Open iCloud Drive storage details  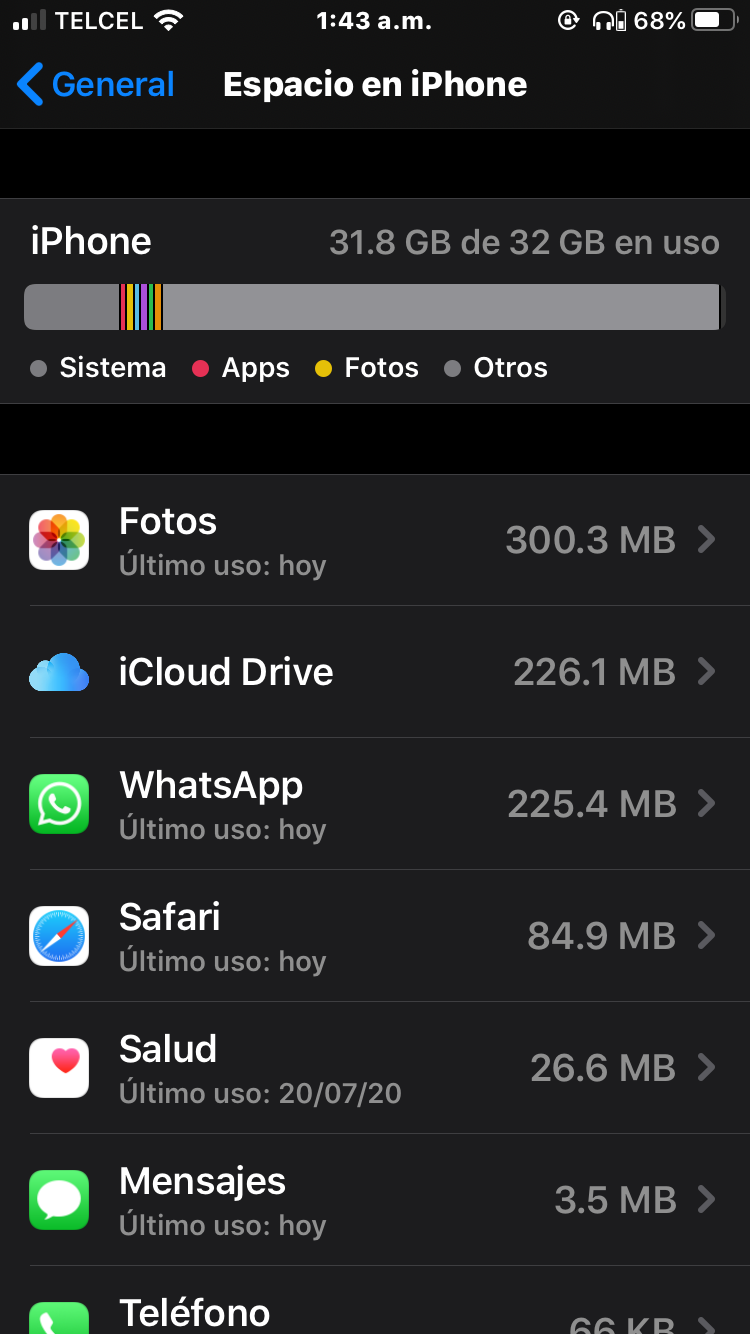click(x=375, y=672)
